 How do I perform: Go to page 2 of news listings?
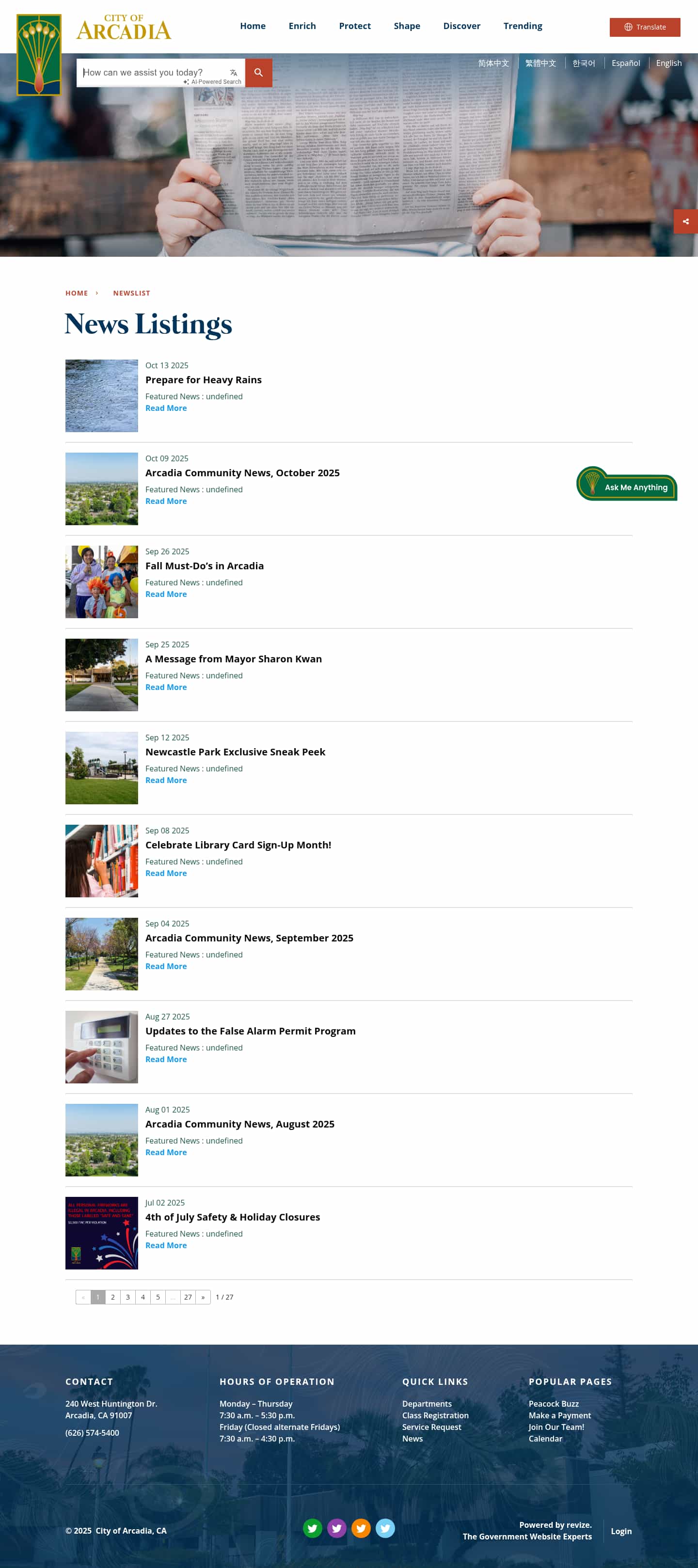pos(112,1297)
